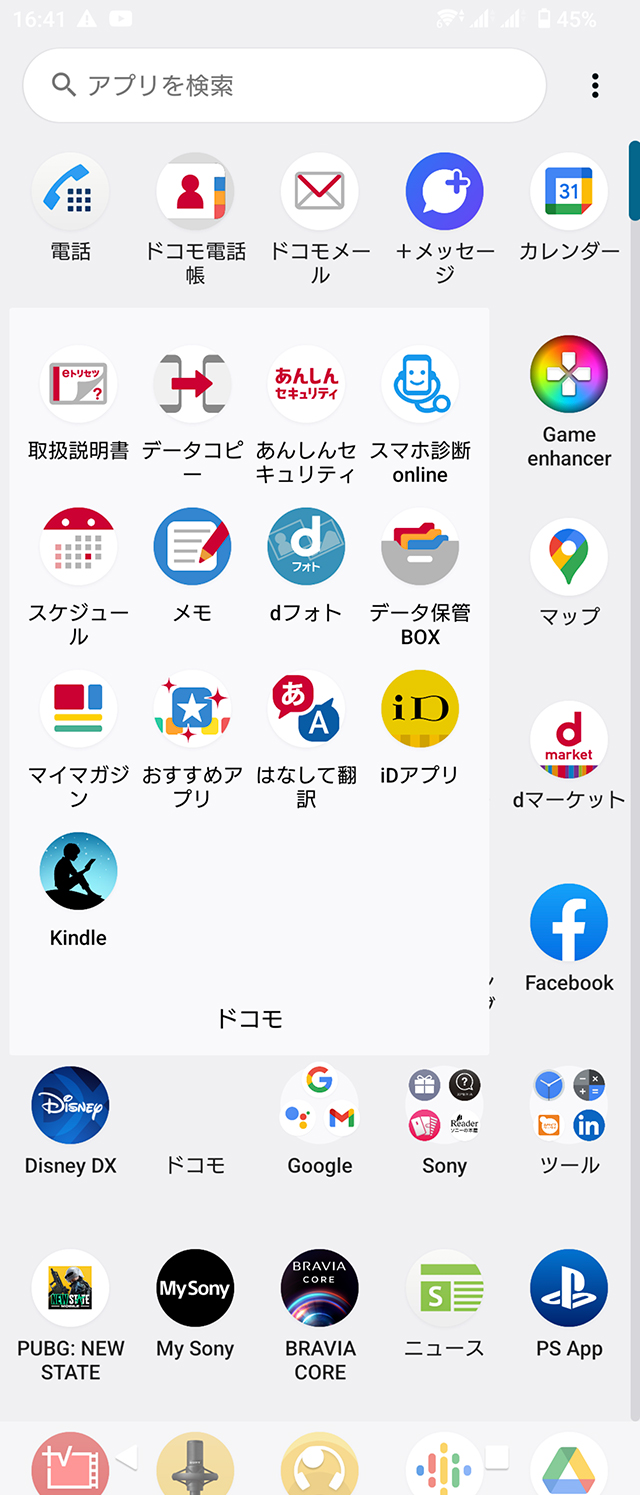Launch the +メッセージ app

[444, 191]
